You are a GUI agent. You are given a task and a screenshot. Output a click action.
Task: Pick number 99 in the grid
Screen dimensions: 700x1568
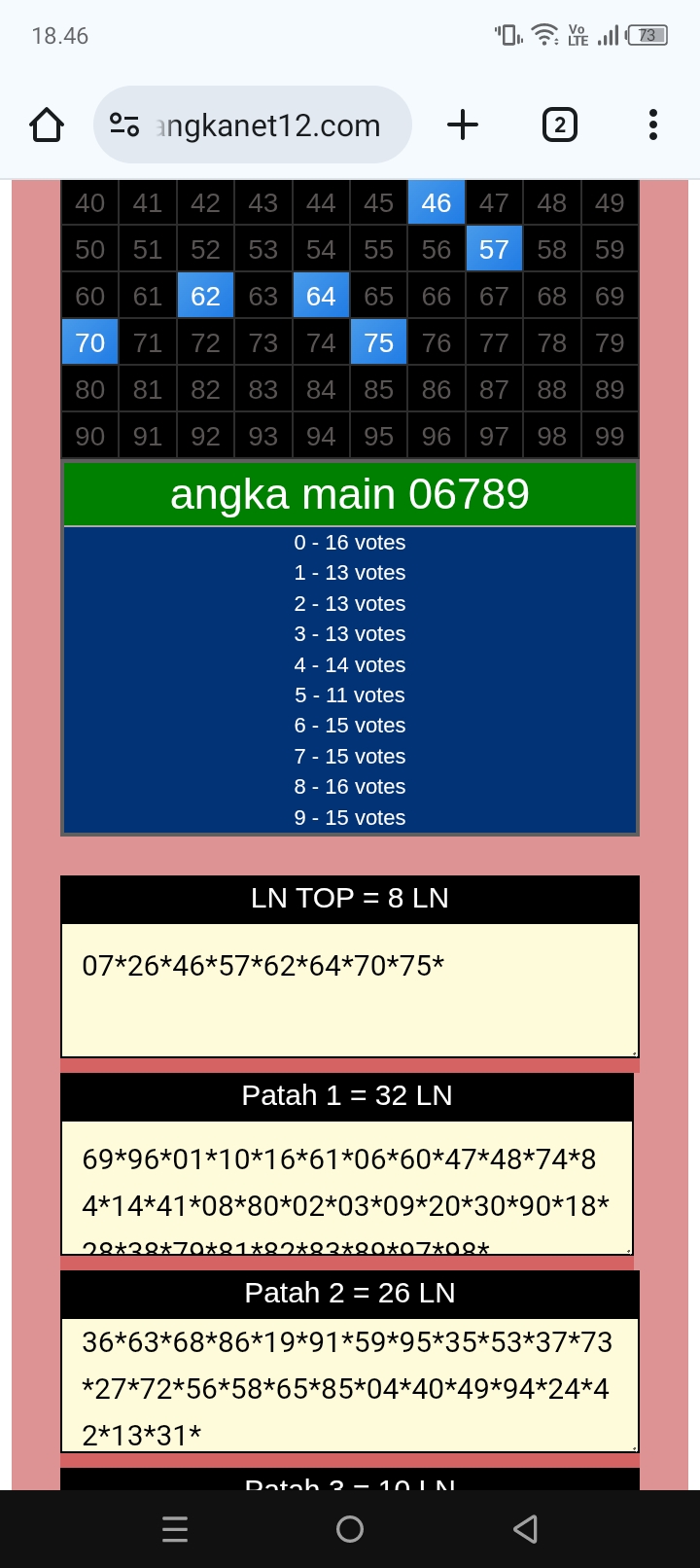pyautogui.click(x=610, y=437)
